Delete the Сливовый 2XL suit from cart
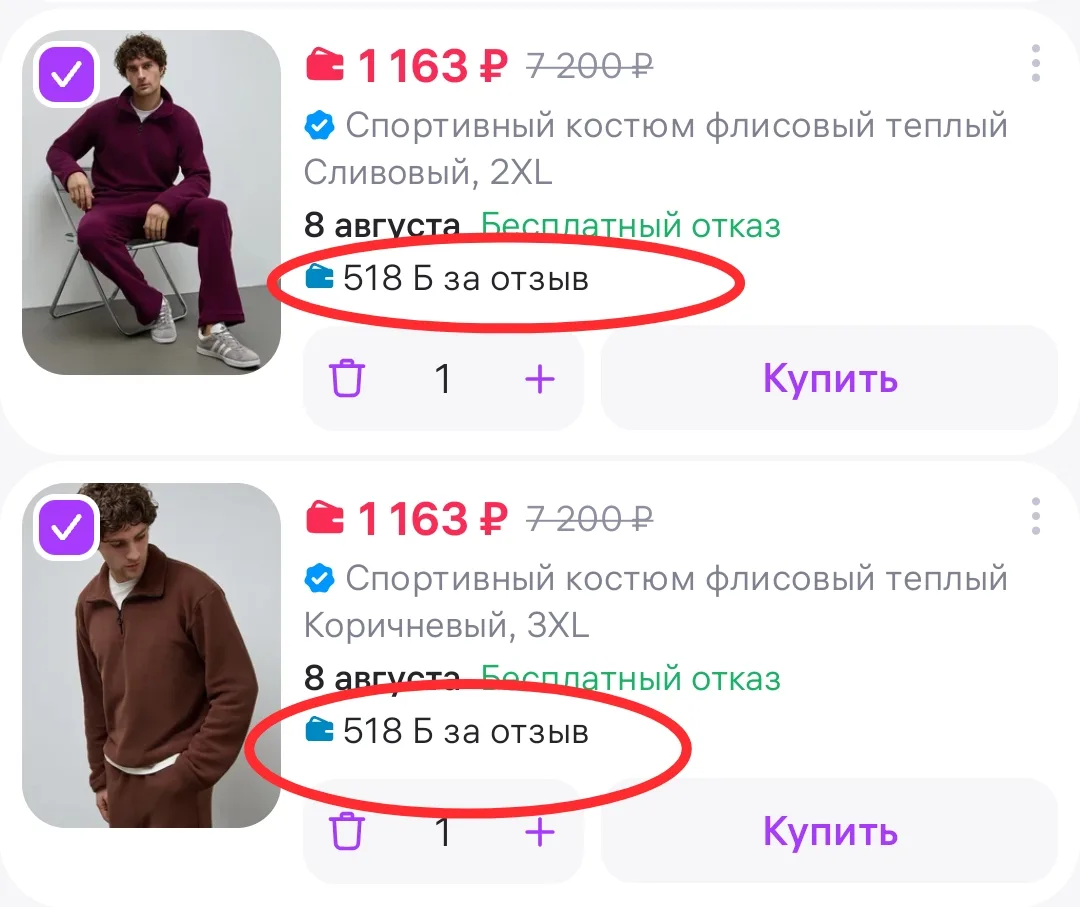 point(346,378)
